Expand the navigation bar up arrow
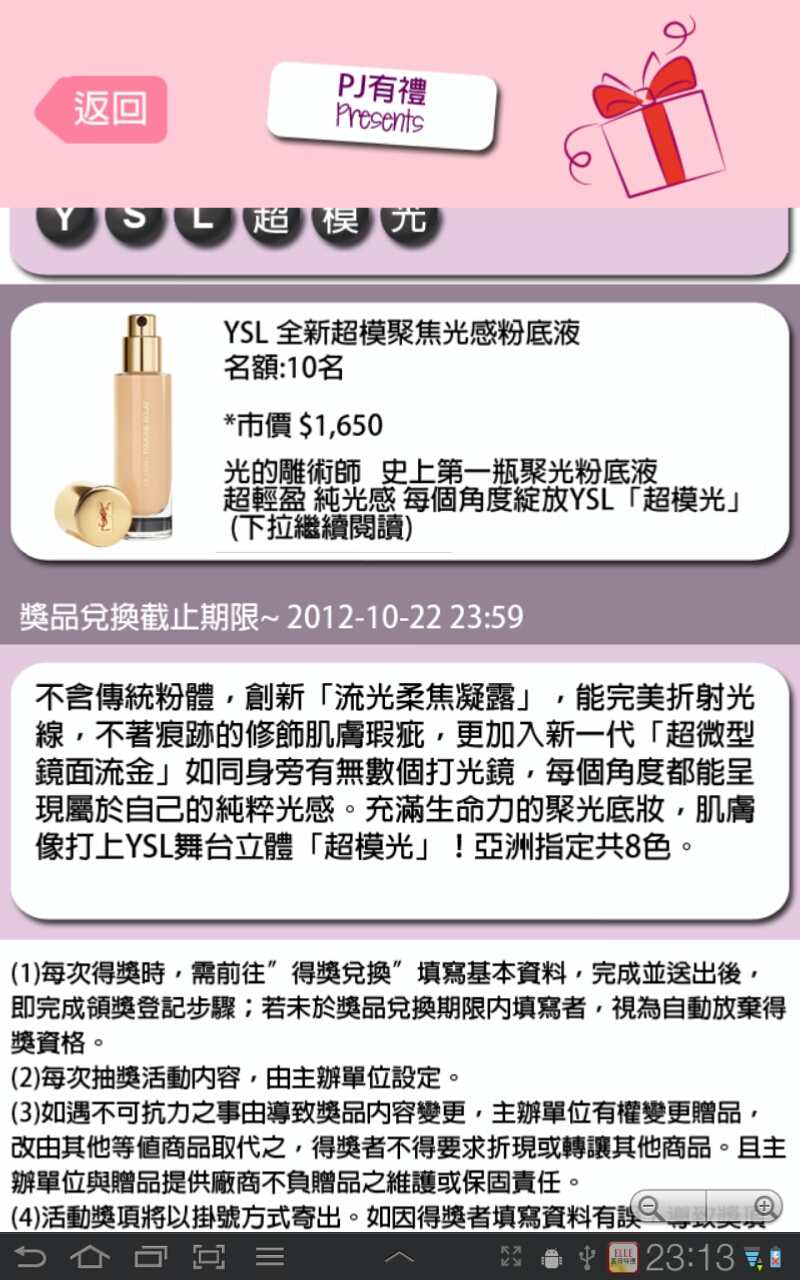800x1280 pixels. click(399, 1257)
